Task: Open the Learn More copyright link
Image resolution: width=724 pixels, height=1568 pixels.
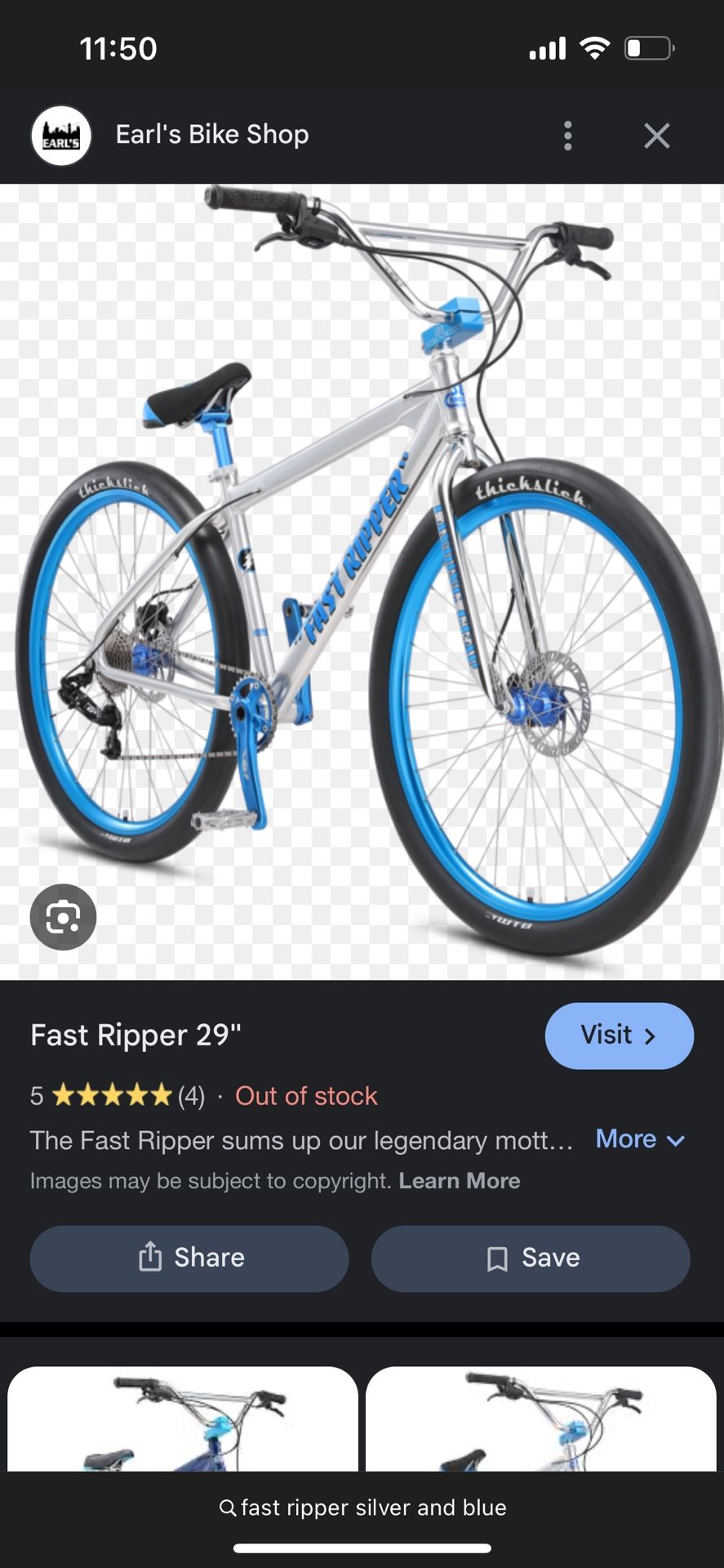Action: 459,1181
